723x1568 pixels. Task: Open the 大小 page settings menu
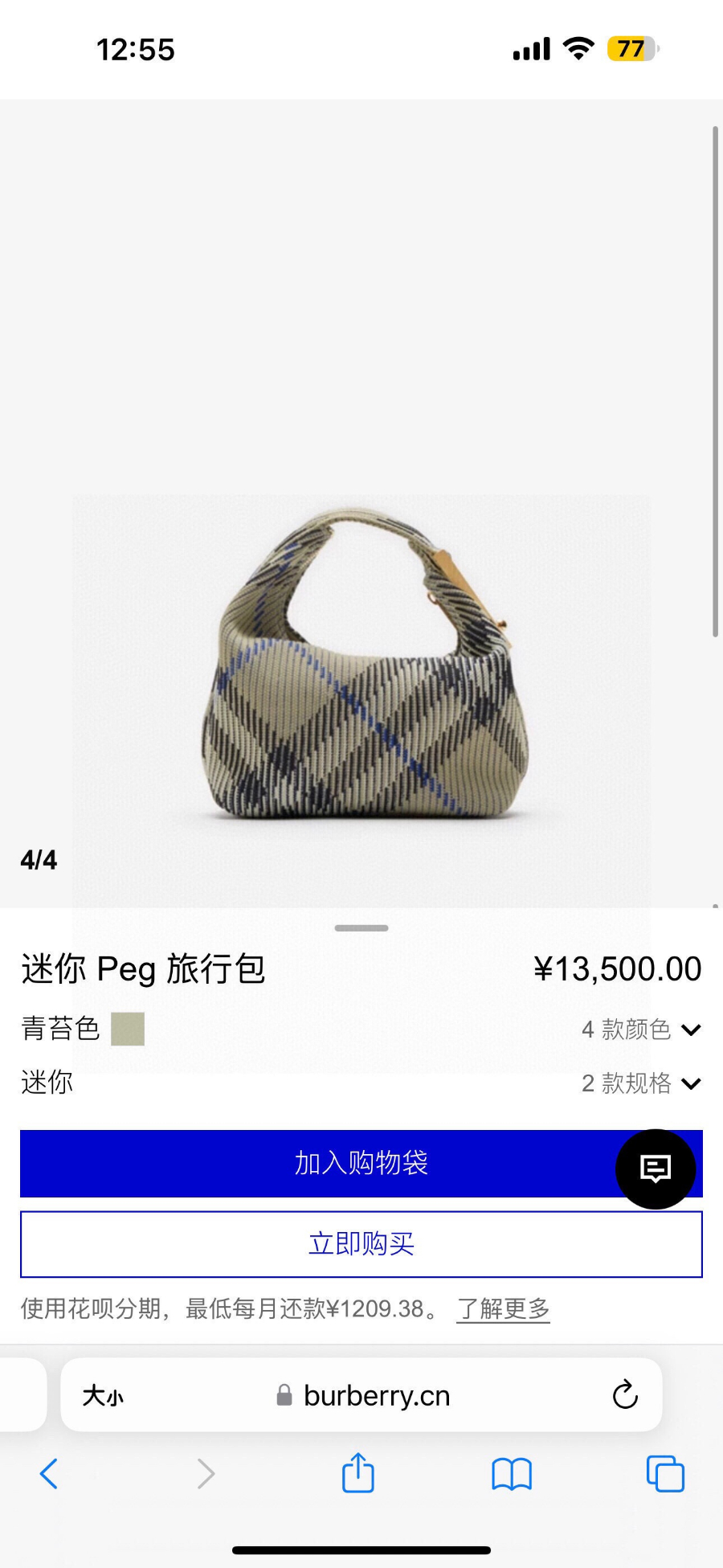pyautogui.click(x=103, y=1395)
